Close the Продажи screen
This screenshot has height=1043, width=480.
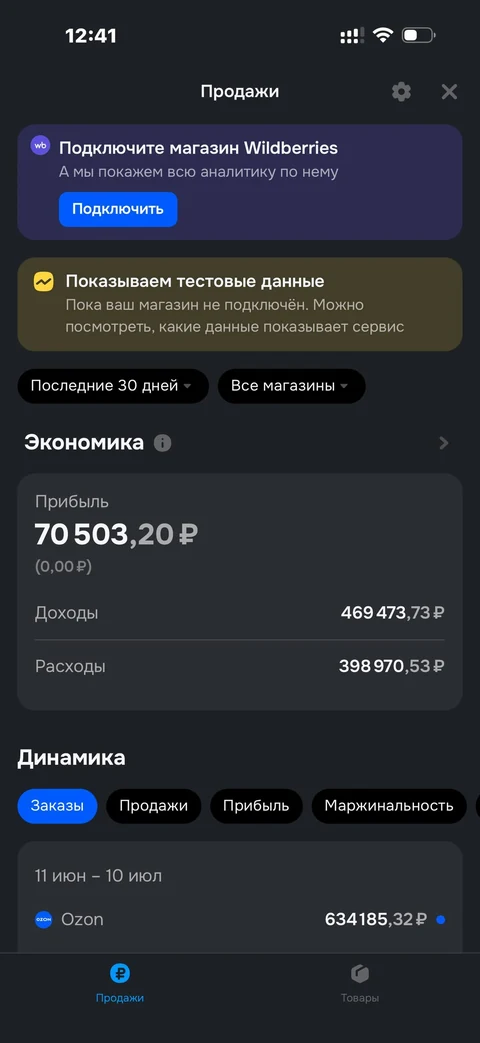(x=449, y=92)
